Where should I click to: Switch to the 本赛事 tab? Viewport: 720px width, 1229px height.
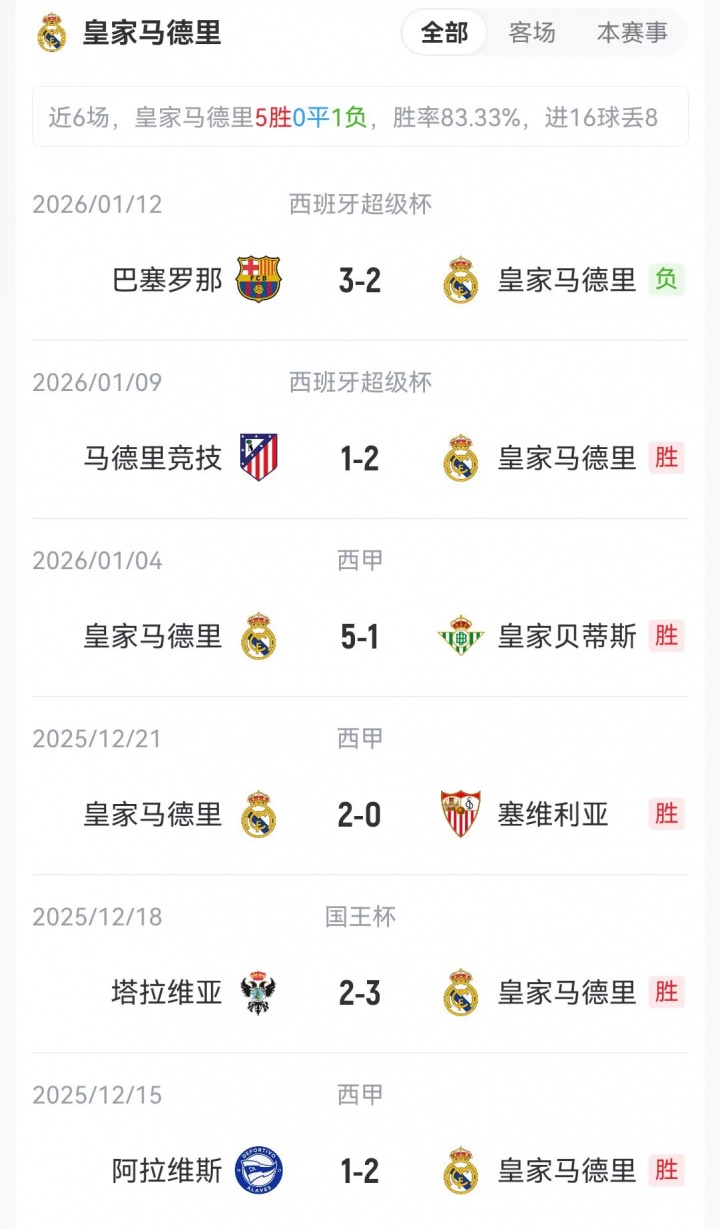pyautogui.click(x=632, y=33)
